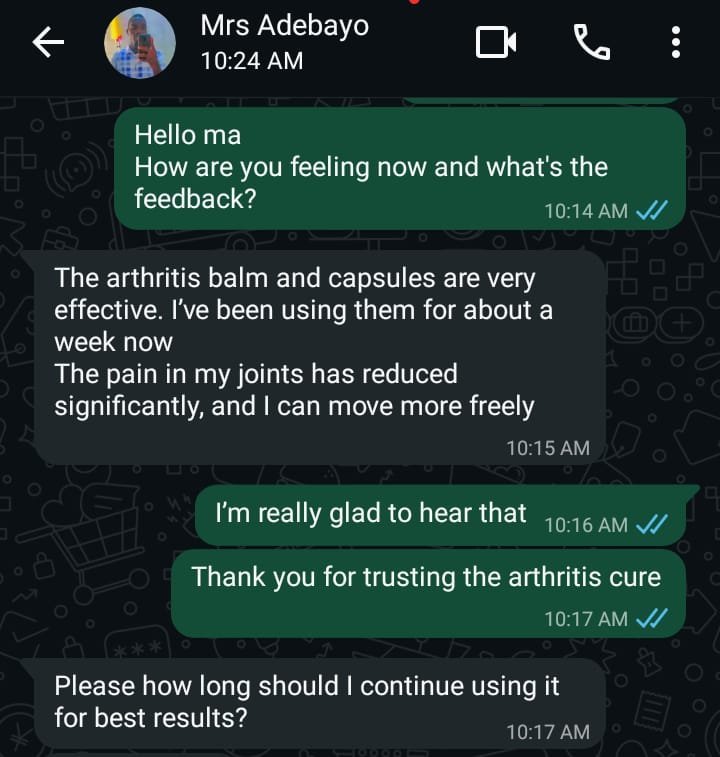Start a video call with Mrs Adebayo
This screenshot has width=720, height=757.
(x=496, y=42)
